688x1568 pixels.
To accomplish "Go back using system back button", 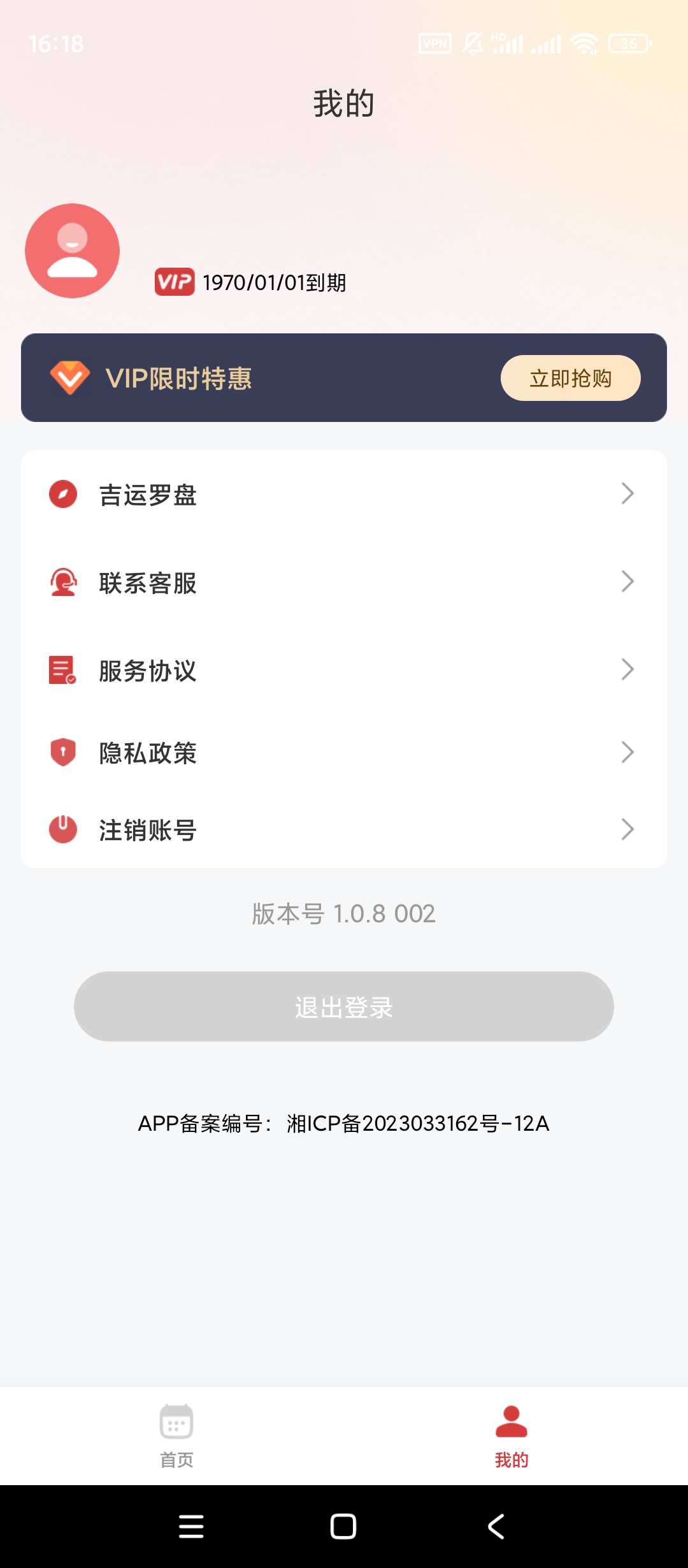I will [496, 1527].
